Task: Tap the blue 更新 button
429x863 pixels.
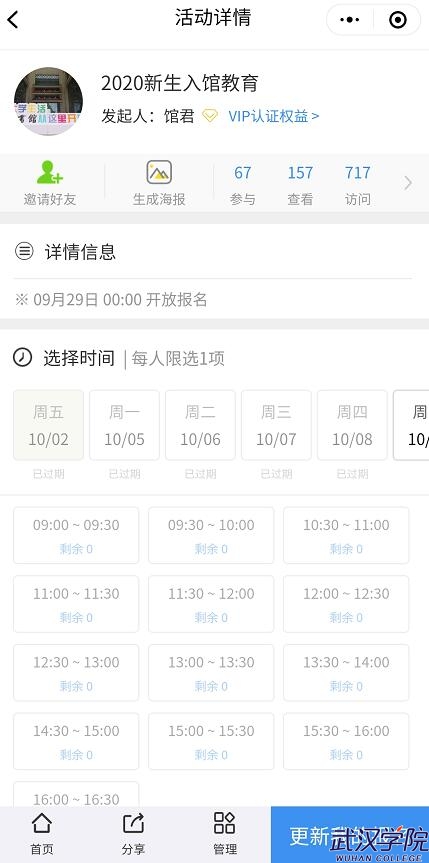Action: [x=350, y=835]
